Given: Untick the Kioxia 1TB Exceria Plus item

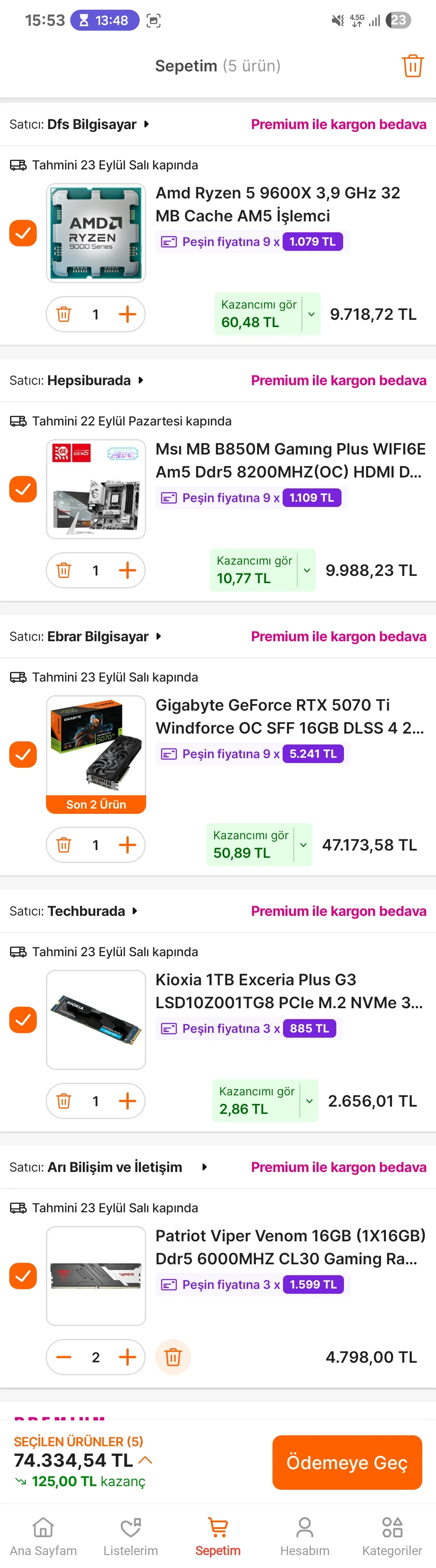Looking at the screenshot, I should point(23,1020).
